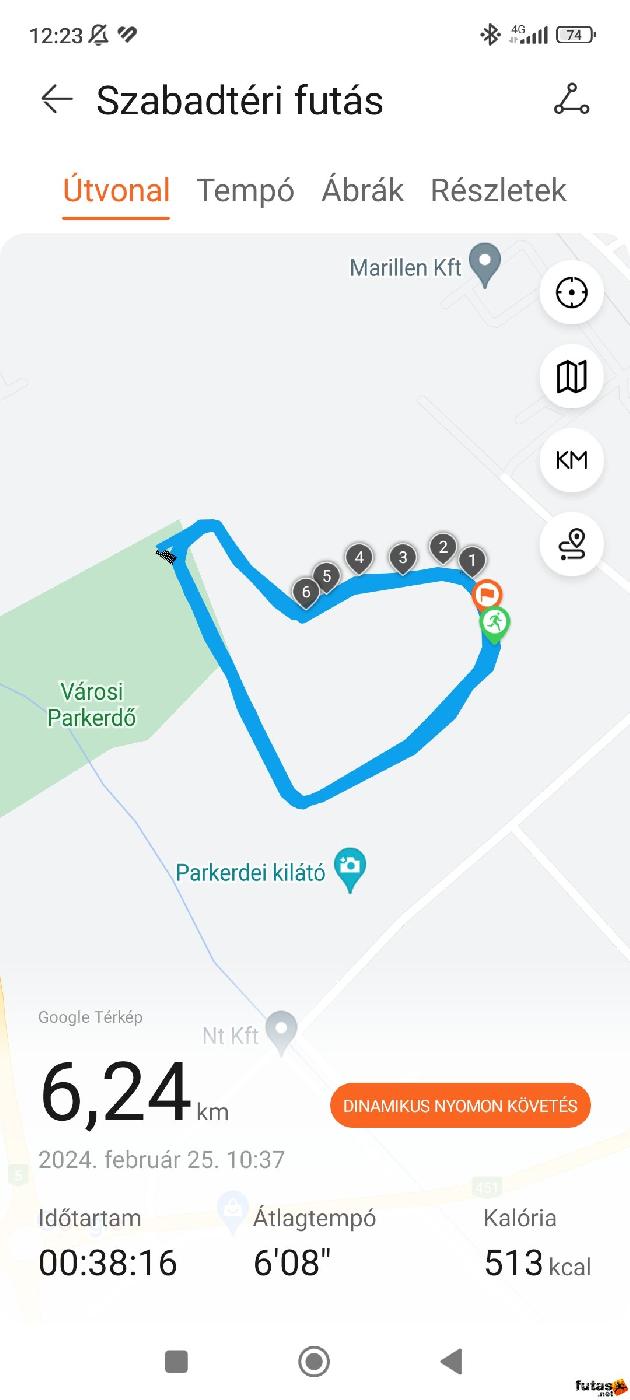
Task: Select the Útvonal tab
Action: 116,190
